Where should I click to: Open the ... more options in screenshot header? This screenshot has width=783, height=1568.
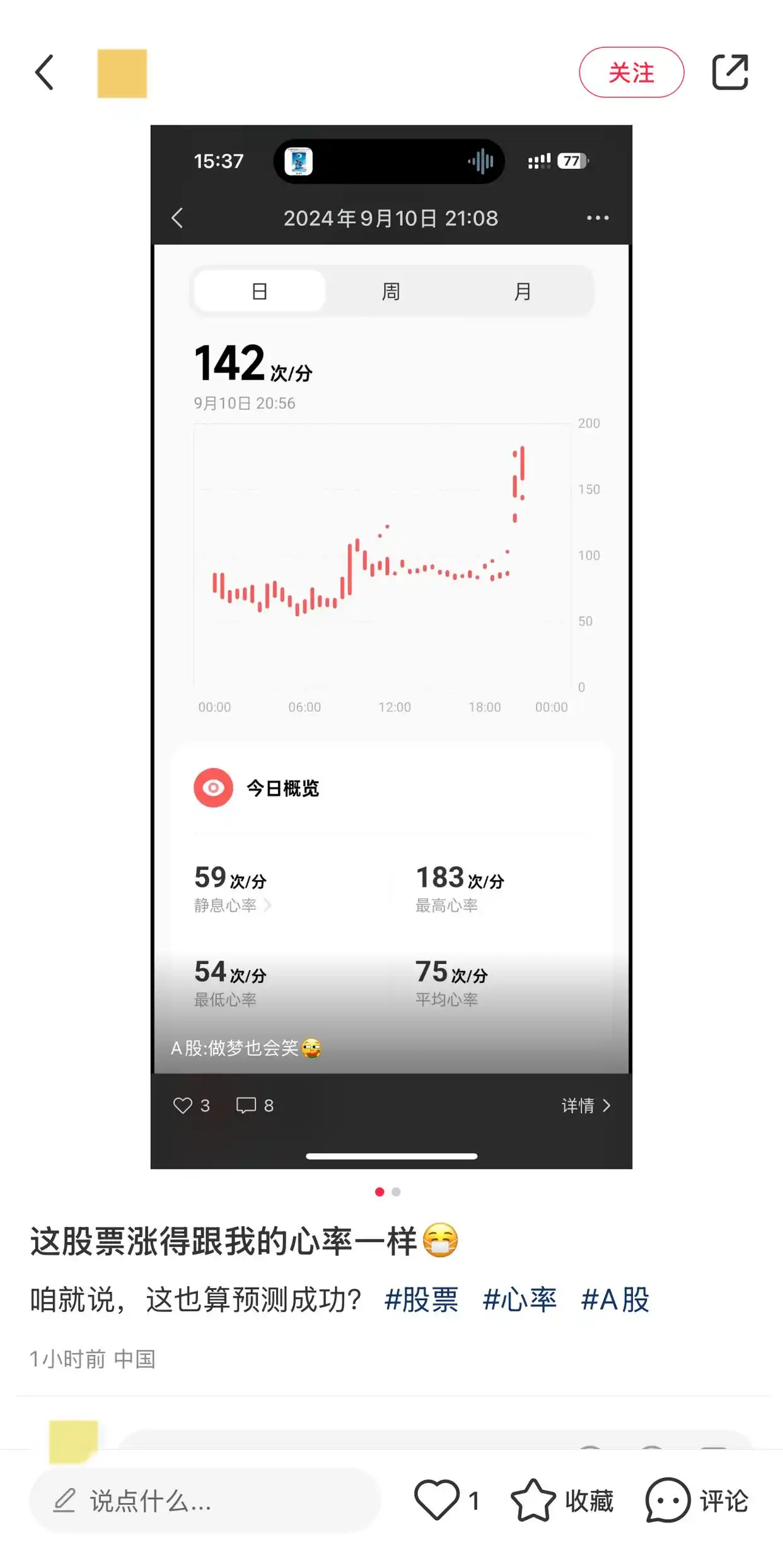click(596, 218)
